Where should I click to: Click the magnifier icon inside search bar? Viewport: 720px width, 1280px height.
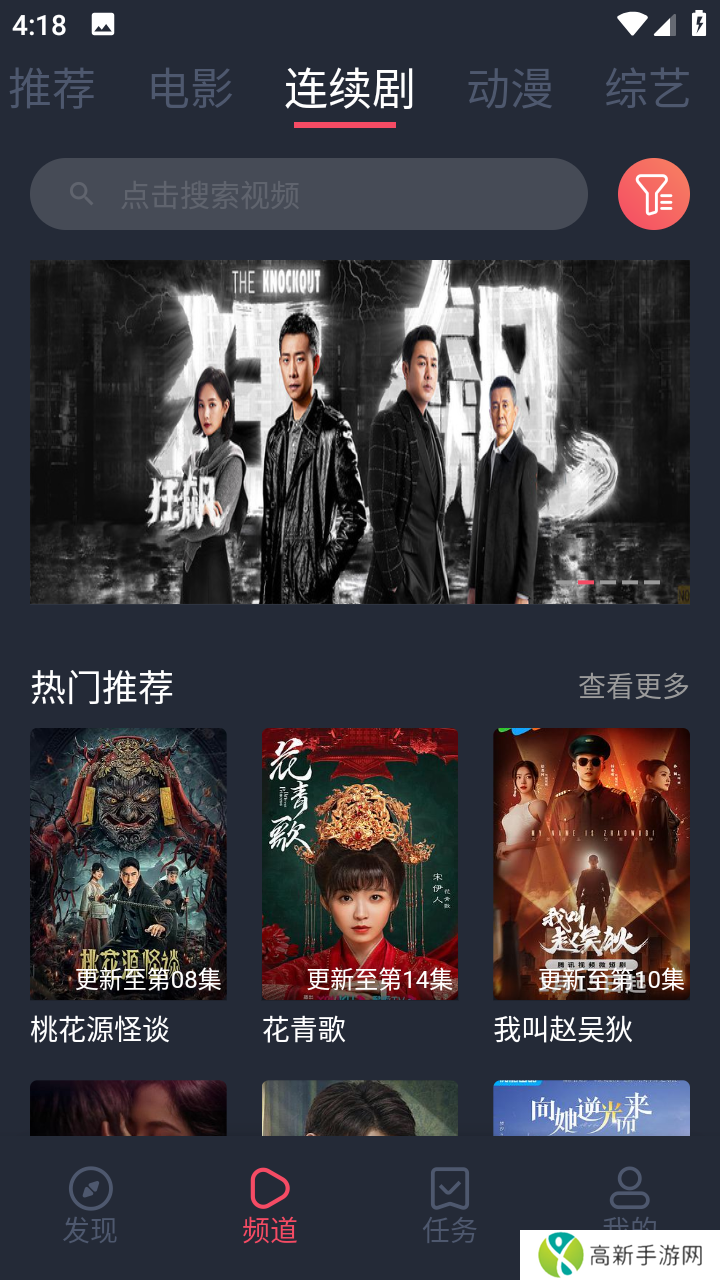pyautogui.click(x=81, y=194)
